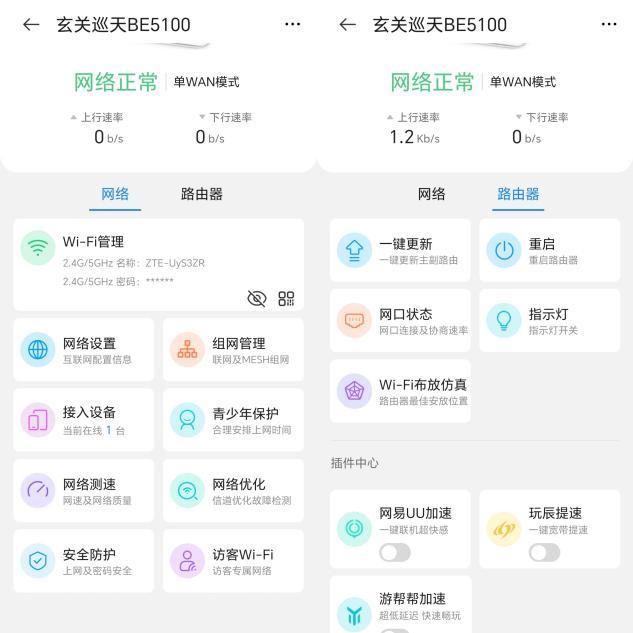633x633 pixels.
Task: Start 网络测速
Action: coord(84,491)
